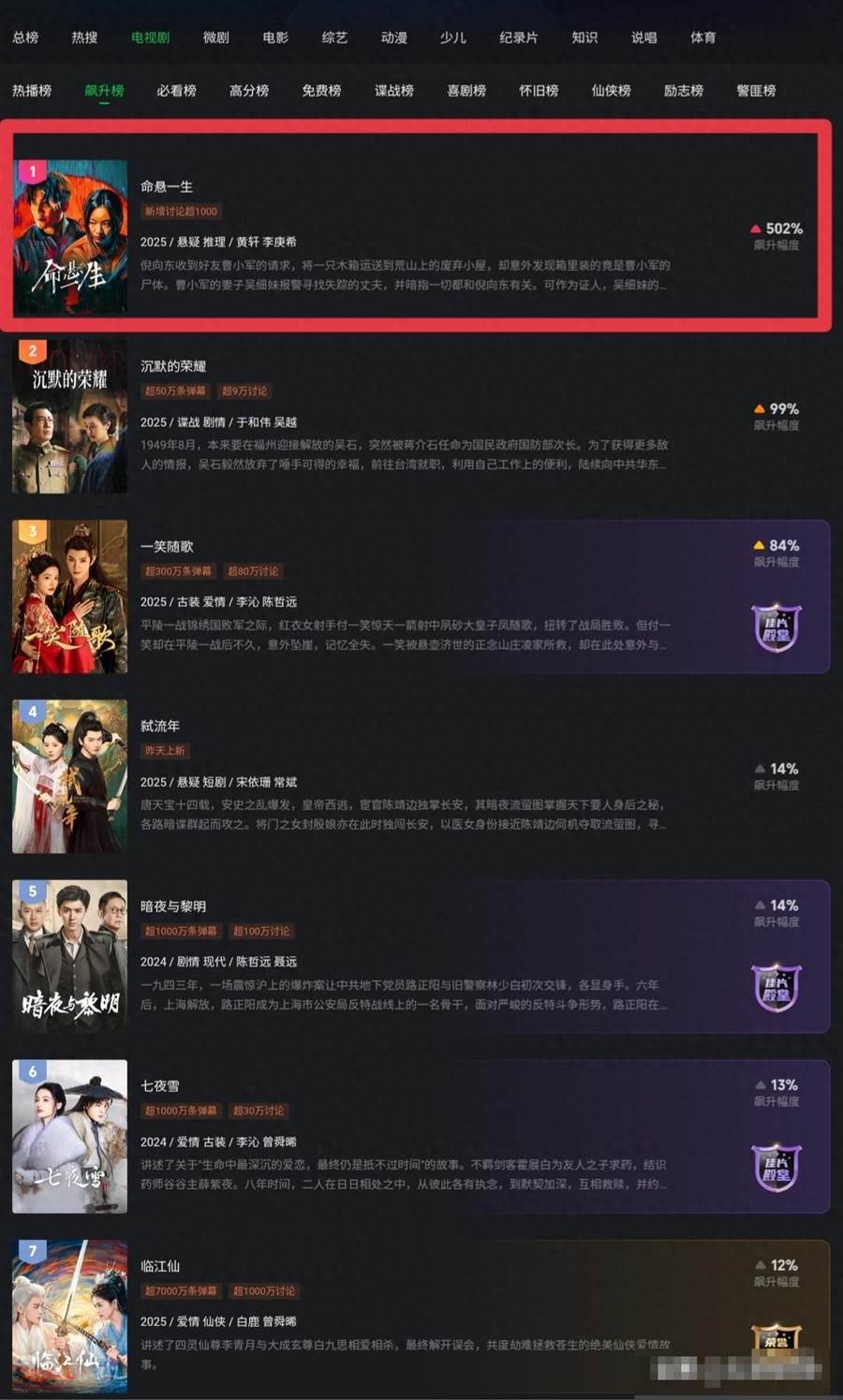Open the top-ranked drama 命悬一生
This screenshot has height=1400, width=843.
167,187
